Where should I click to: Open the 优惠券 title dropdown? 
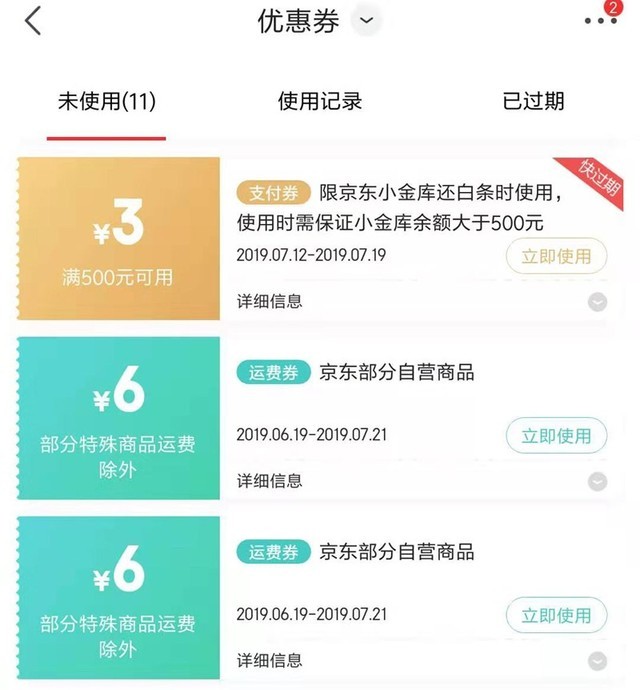365,20
